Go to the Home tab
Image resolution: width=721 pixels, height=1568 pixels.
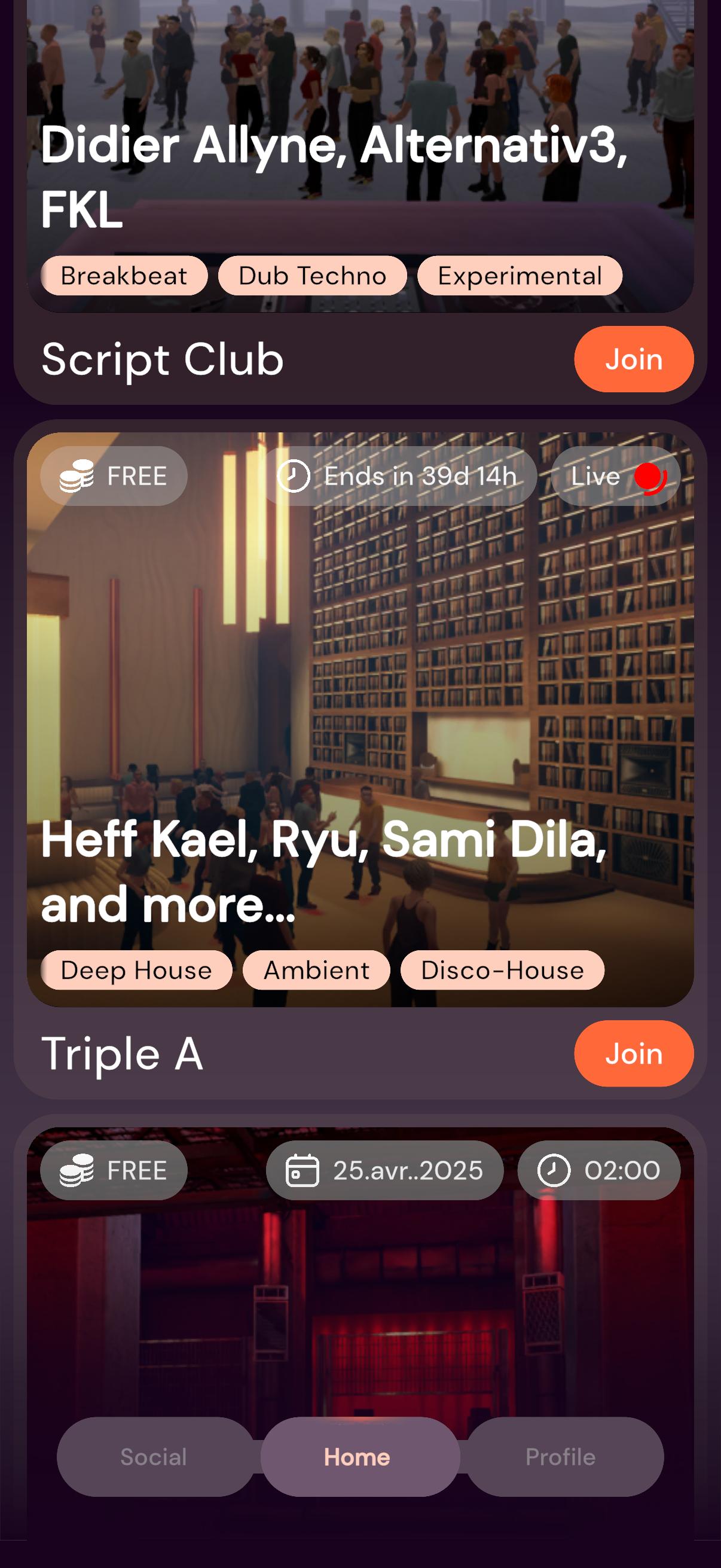[358, 1457]
